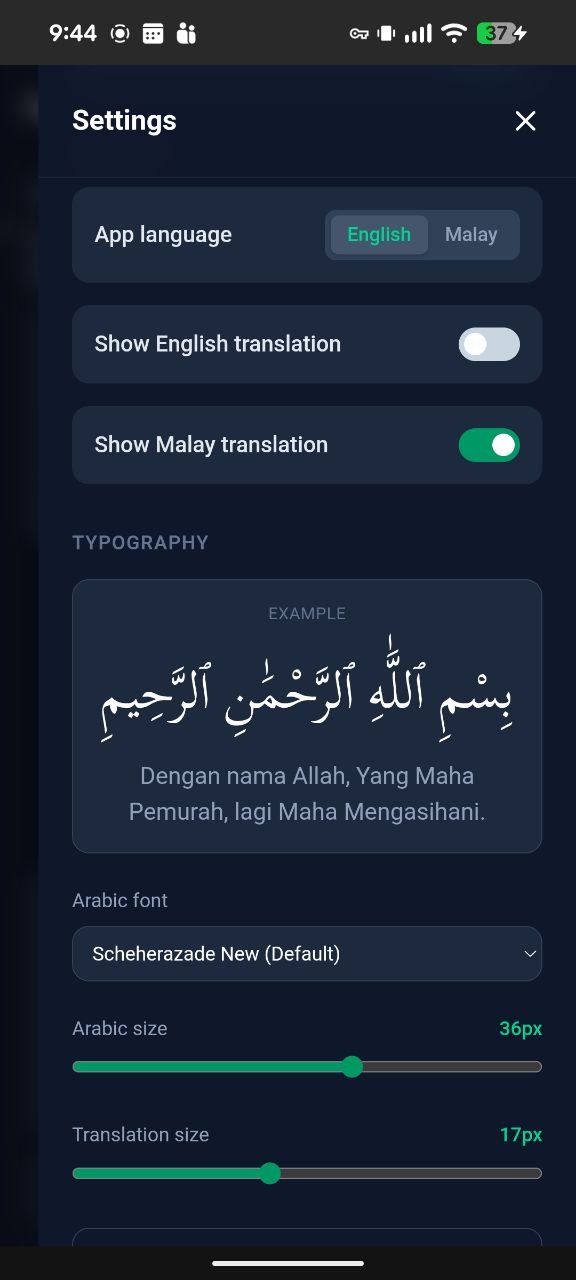Tap the Translation size slider track
This screenshot has width=576, height=1280.
point(307,1173)
